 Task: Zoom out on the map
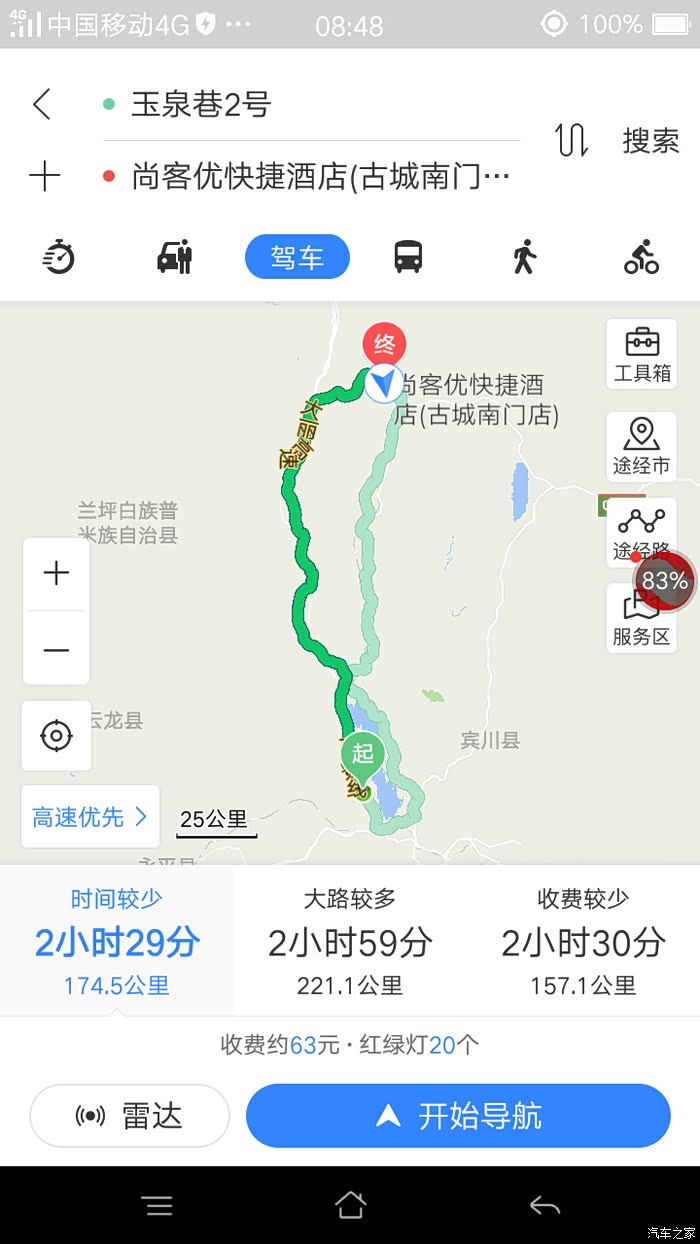click(x=56, y=650)
